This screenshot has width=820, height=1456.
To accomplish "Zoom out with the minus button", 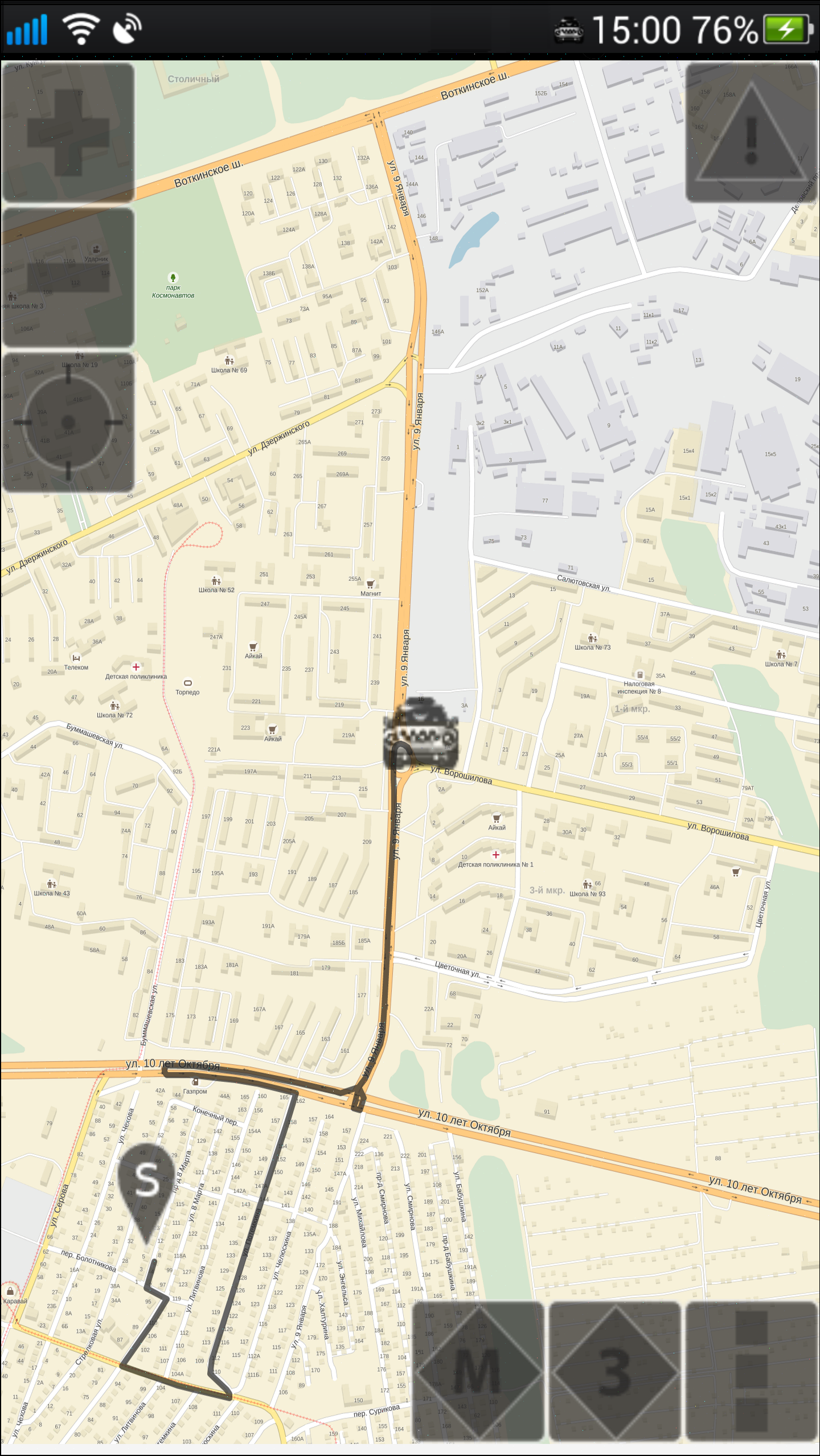I will 68,277.
